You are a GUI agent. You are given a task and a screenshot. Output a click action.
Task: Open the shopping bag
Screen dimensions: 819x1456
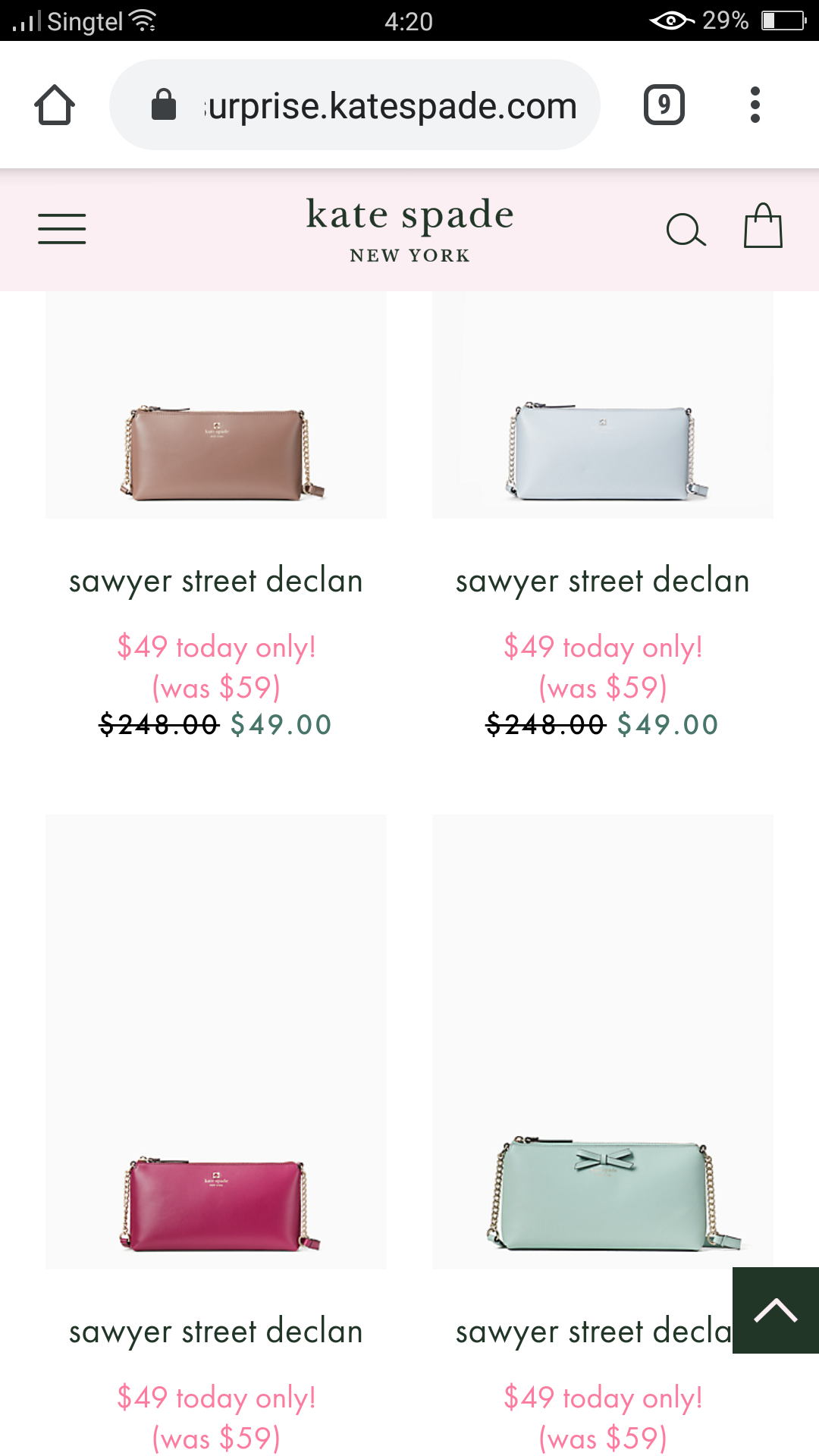[763, 225]
